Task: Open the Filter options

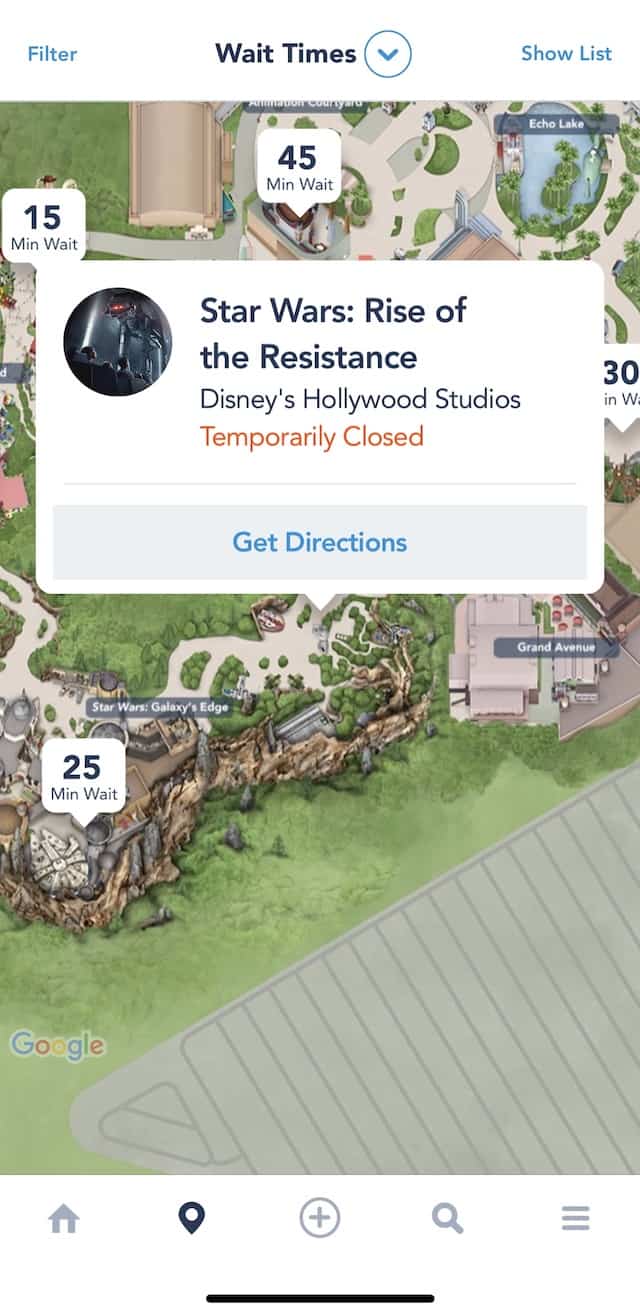Action: click(x=52, y=54)
